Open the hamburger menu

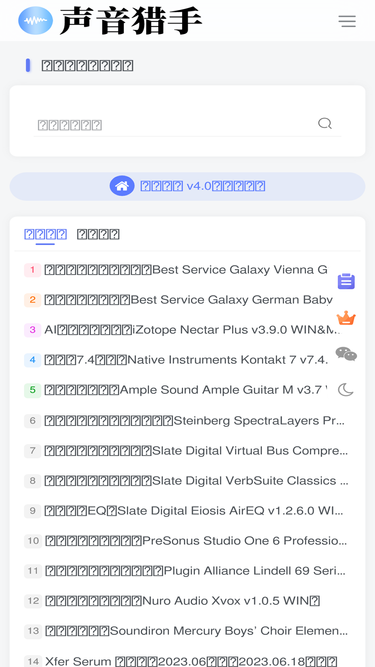tap(347, 21)
